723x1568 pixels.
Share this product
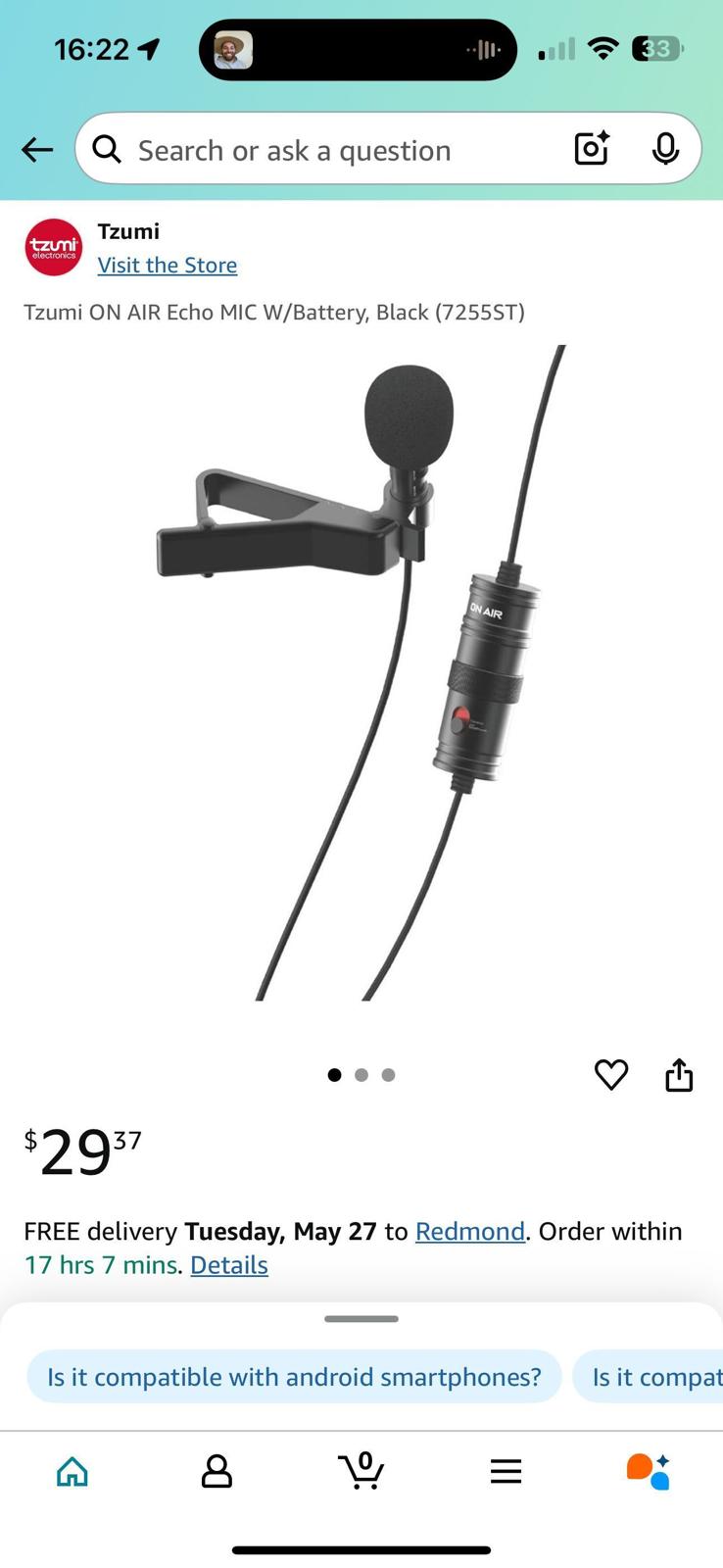(x=679, y=1074)
